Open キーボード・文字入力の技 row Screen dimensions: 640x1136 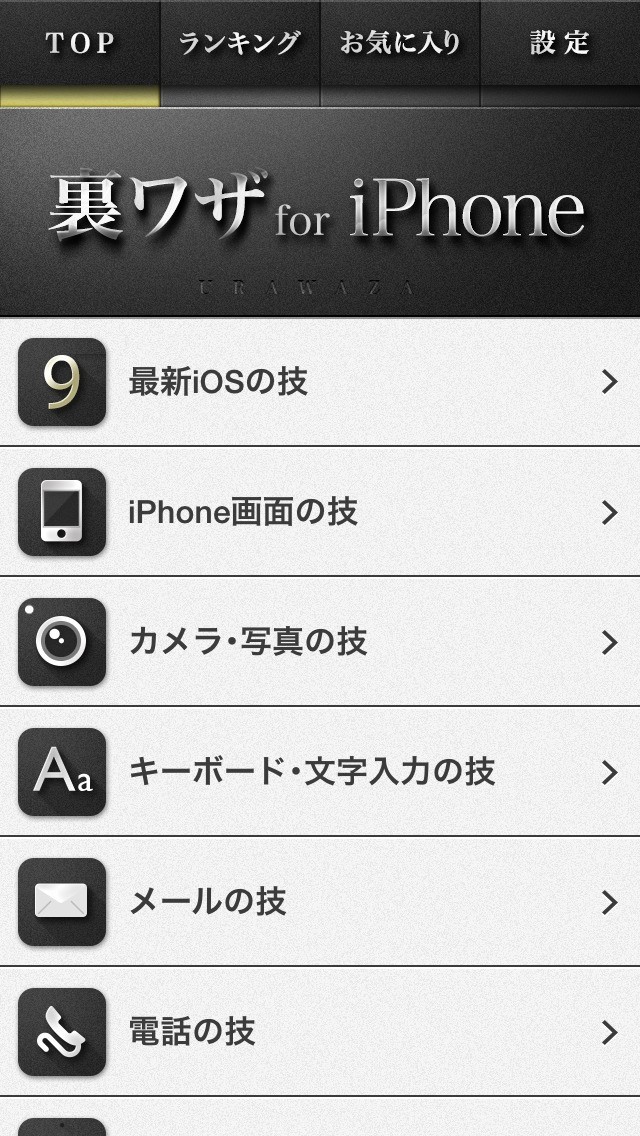coord(320,772)
